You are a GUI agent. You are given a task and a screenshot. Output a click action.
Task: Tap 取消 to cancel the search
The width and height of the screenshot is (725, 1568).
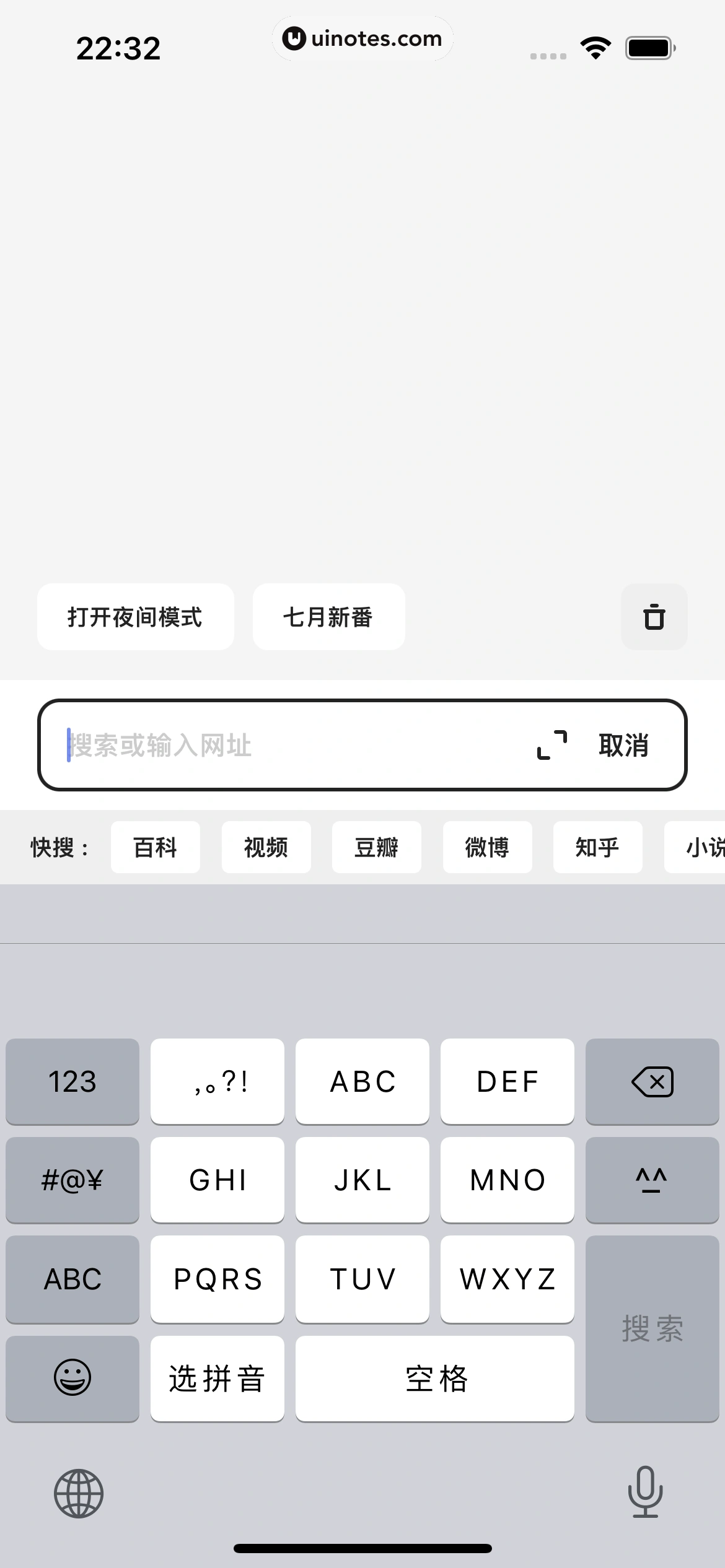pos(623,746)
